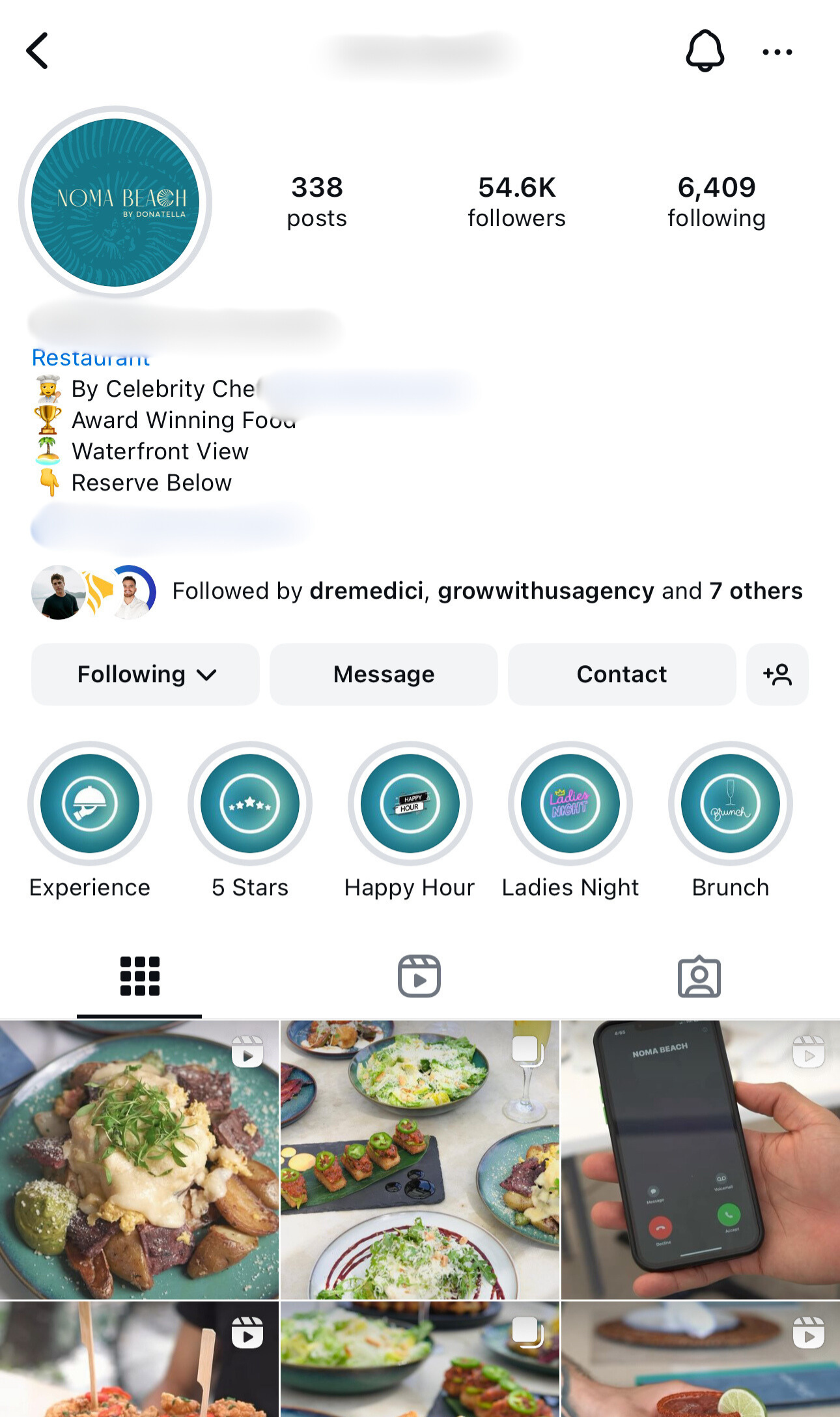Message this restaurant
Screen dimensions: 840x1417
tap(384, 674)
